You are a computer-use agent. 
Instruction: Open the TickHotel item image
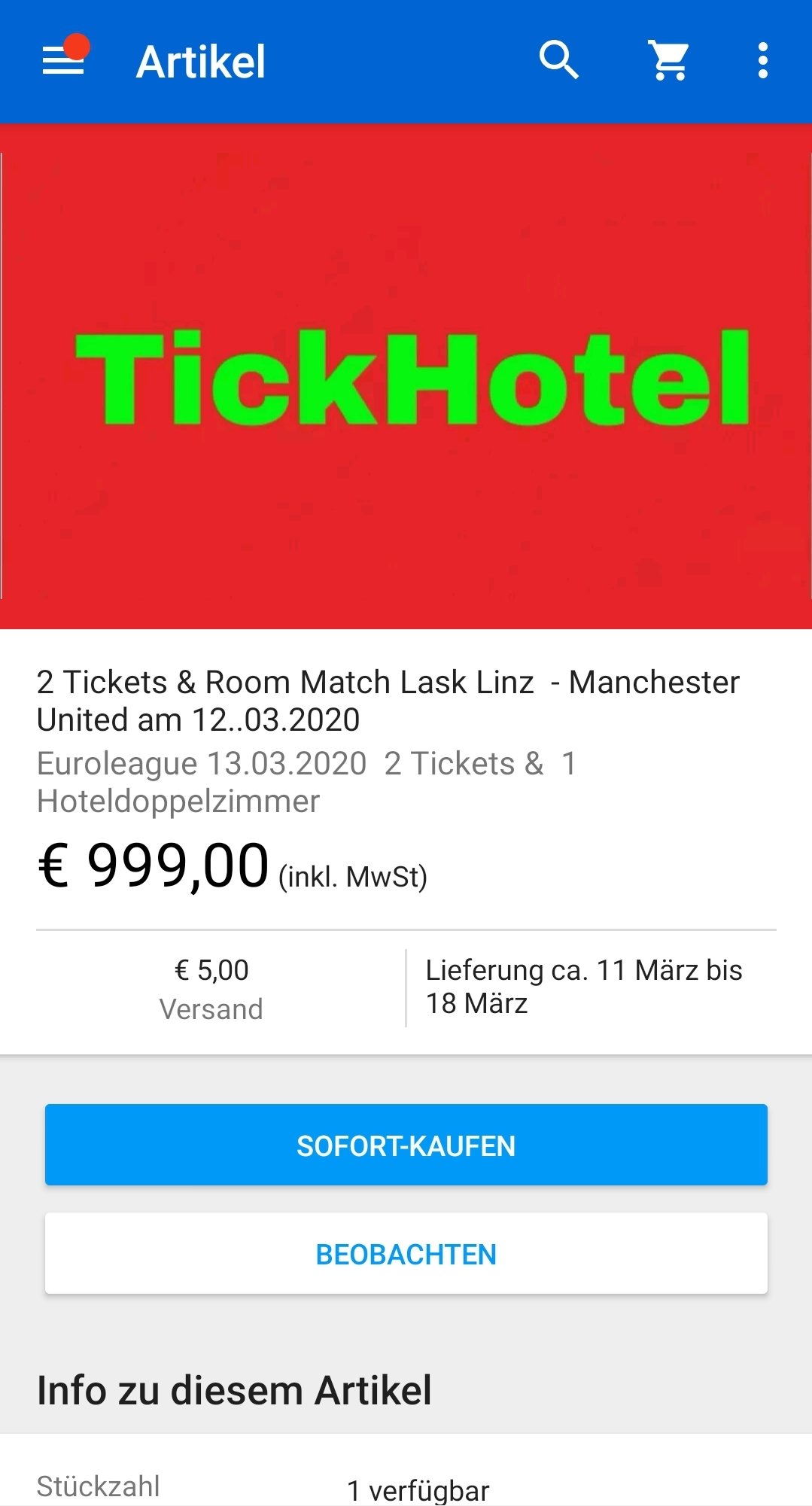406,376
